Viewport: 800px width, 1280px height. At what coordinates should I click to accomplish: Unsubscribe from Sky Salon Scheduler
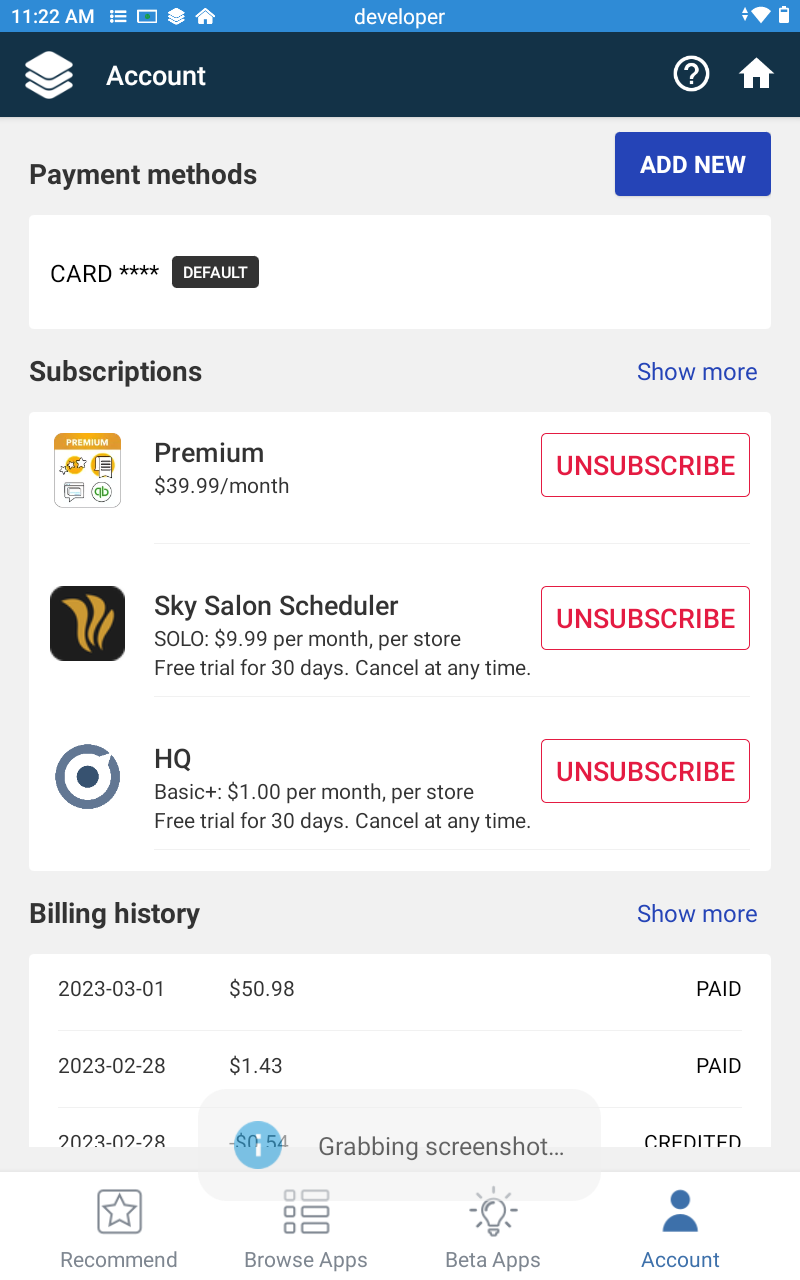pyautogui.click(x=645, y=618)
